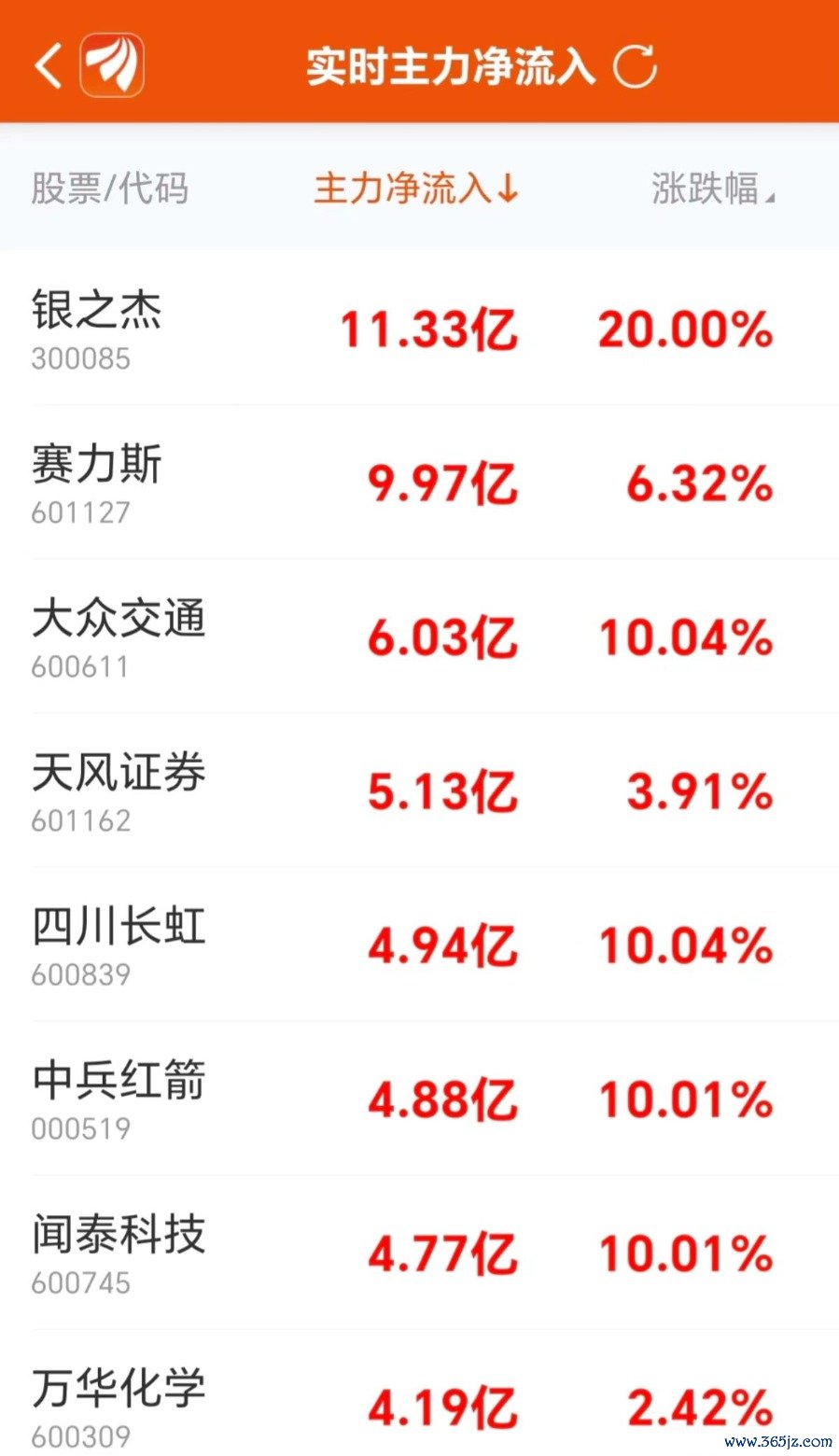Open 四川长虹 600839 stock page
Screen dimensions: 839x1456
pos(419,945)
